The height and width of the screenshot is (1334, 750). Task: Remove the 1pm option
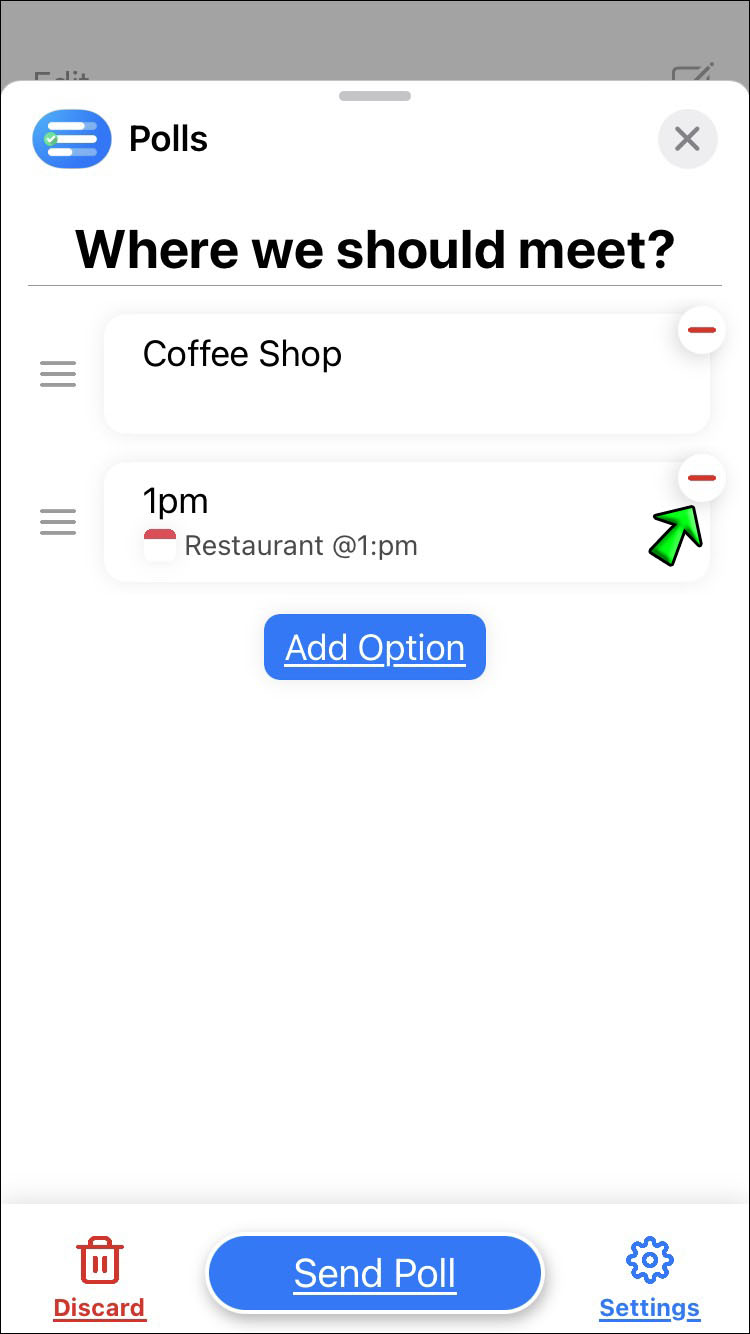[702, 479]
